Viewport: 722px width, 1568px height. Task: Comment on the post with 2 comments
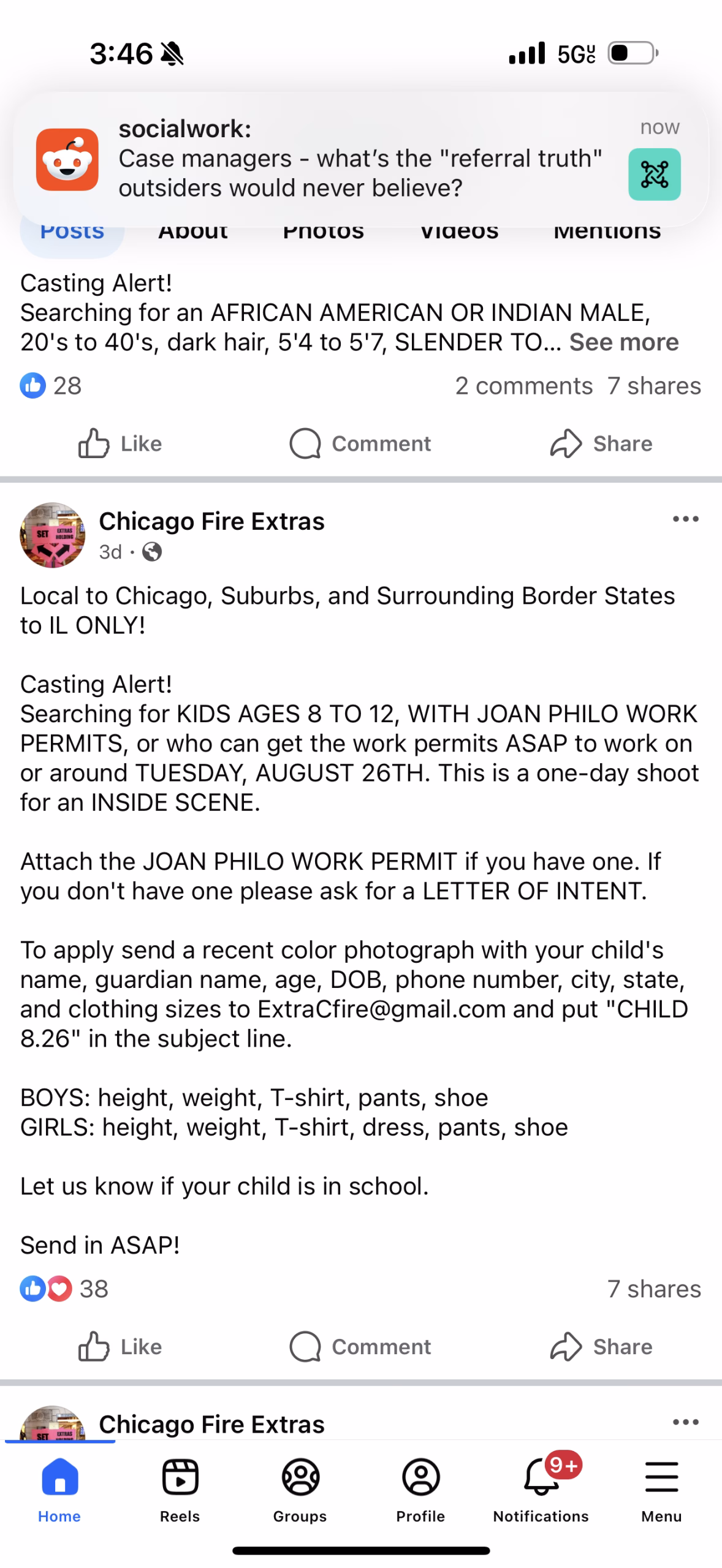pyautogui.click(x=360, y=443)
